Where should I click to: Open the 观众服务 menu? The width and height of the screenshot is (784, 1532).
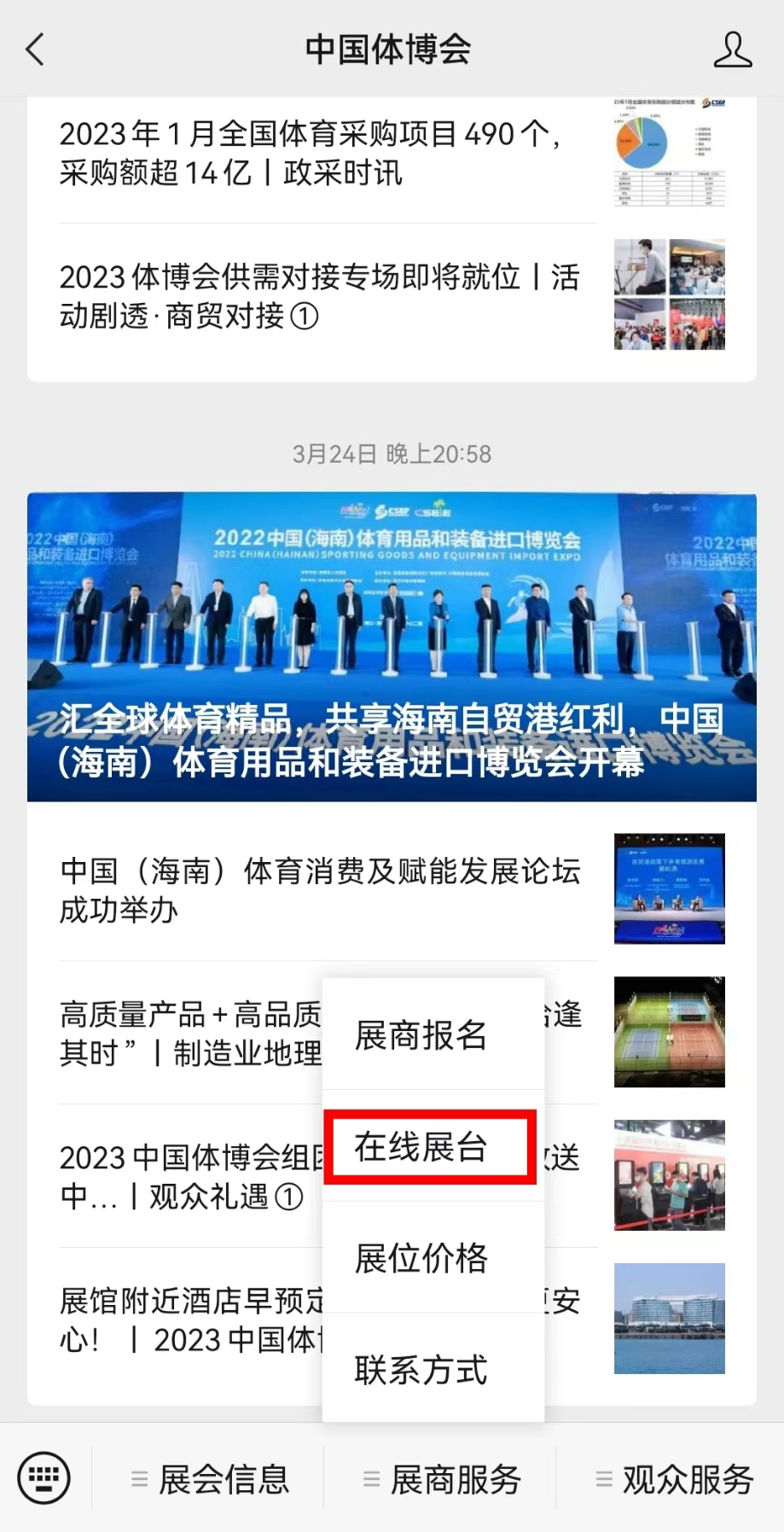coord(674,1479)
